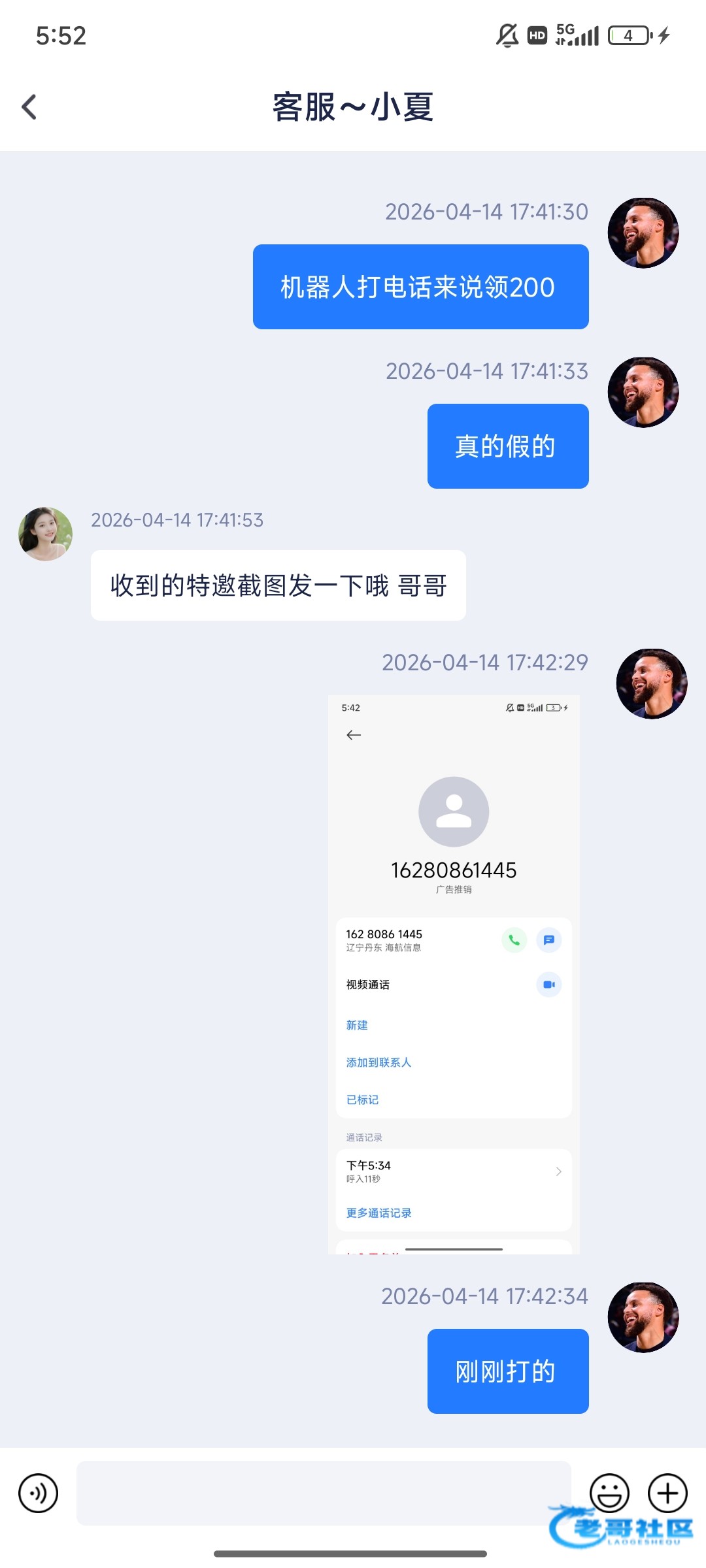Image resolution: width=706 pixels, height=1568 pixels.
Task: Tap customer service 小夏's avatar
Action: (45, 534)
